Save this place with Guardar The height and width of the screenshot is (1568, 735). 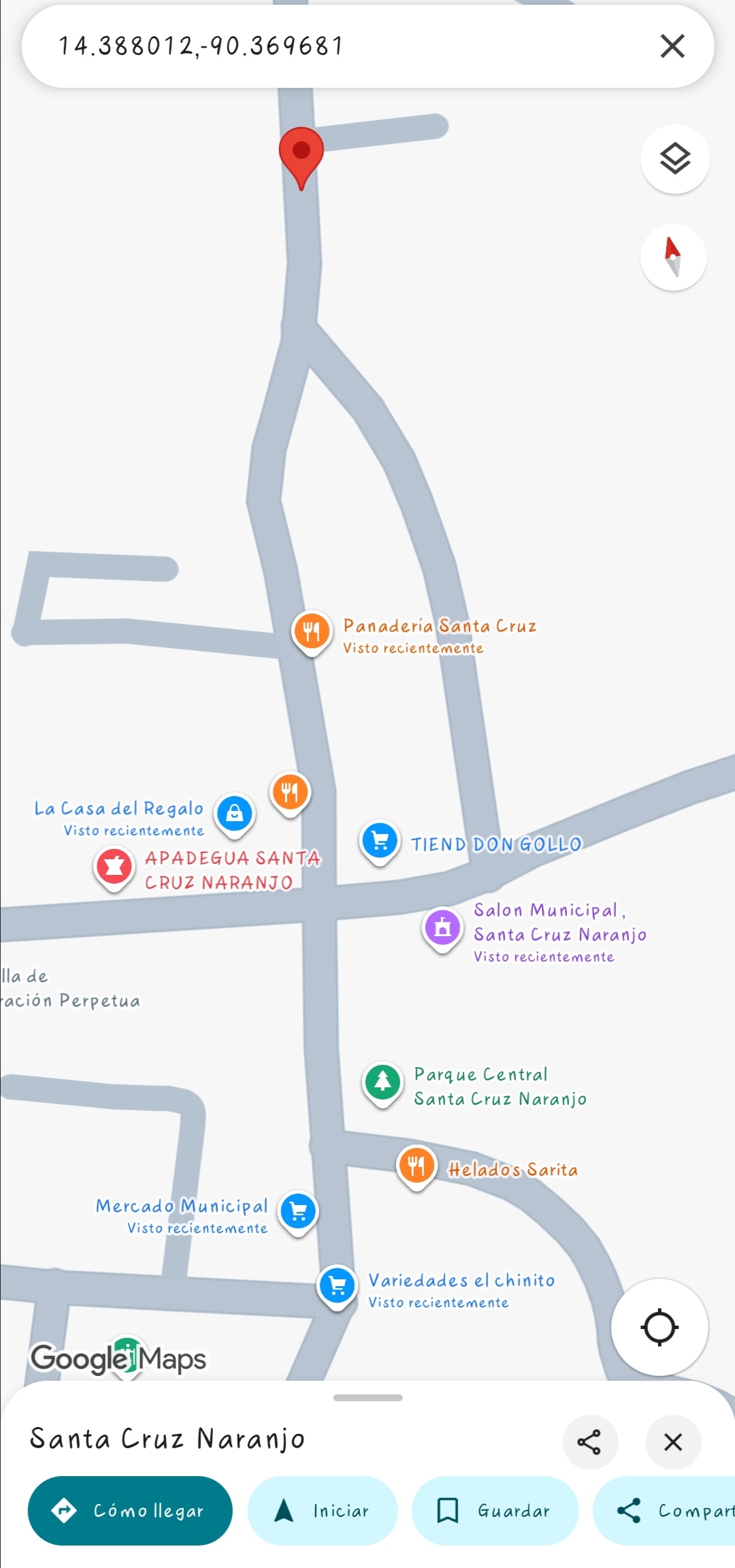[495, 1510]
